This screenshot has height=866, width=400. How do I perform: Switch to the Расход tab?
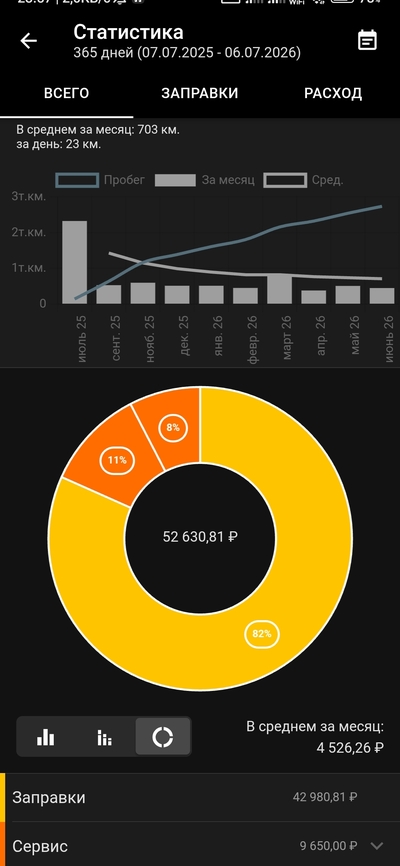tap(333, 93)
